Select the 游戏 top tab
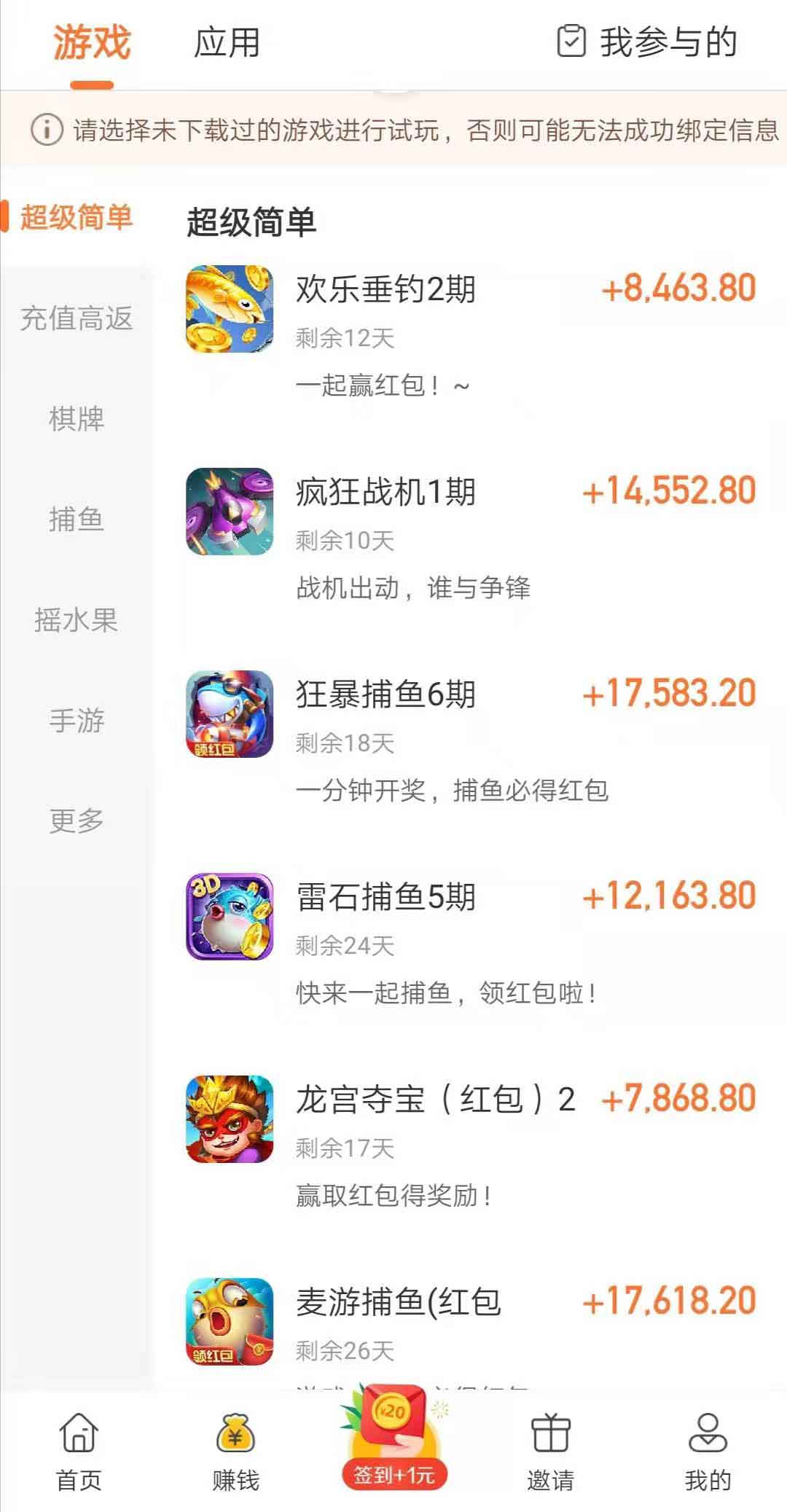The width and height of the screenshot is (787, 1512). tap(92, 42)
